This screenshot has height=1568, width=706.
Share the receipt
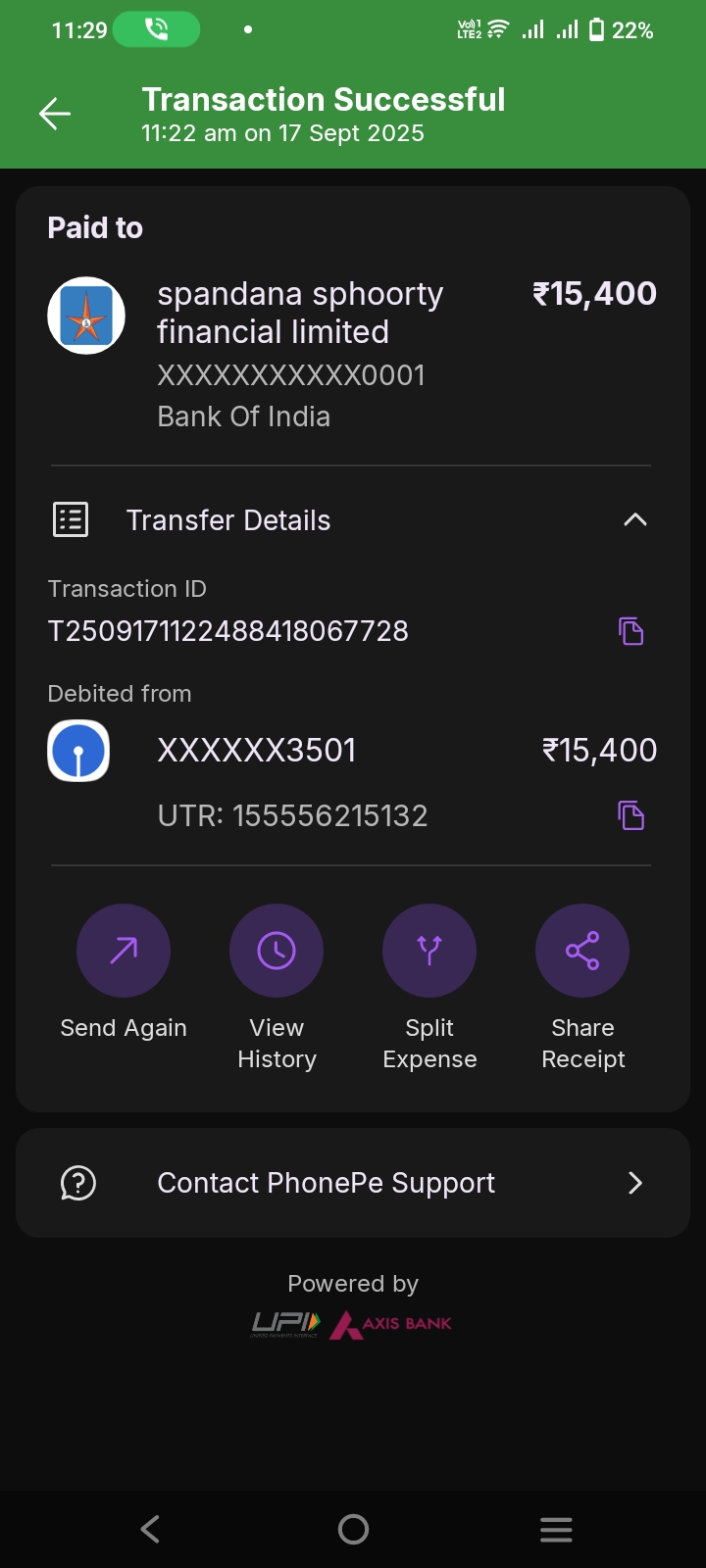pos(582,951)
